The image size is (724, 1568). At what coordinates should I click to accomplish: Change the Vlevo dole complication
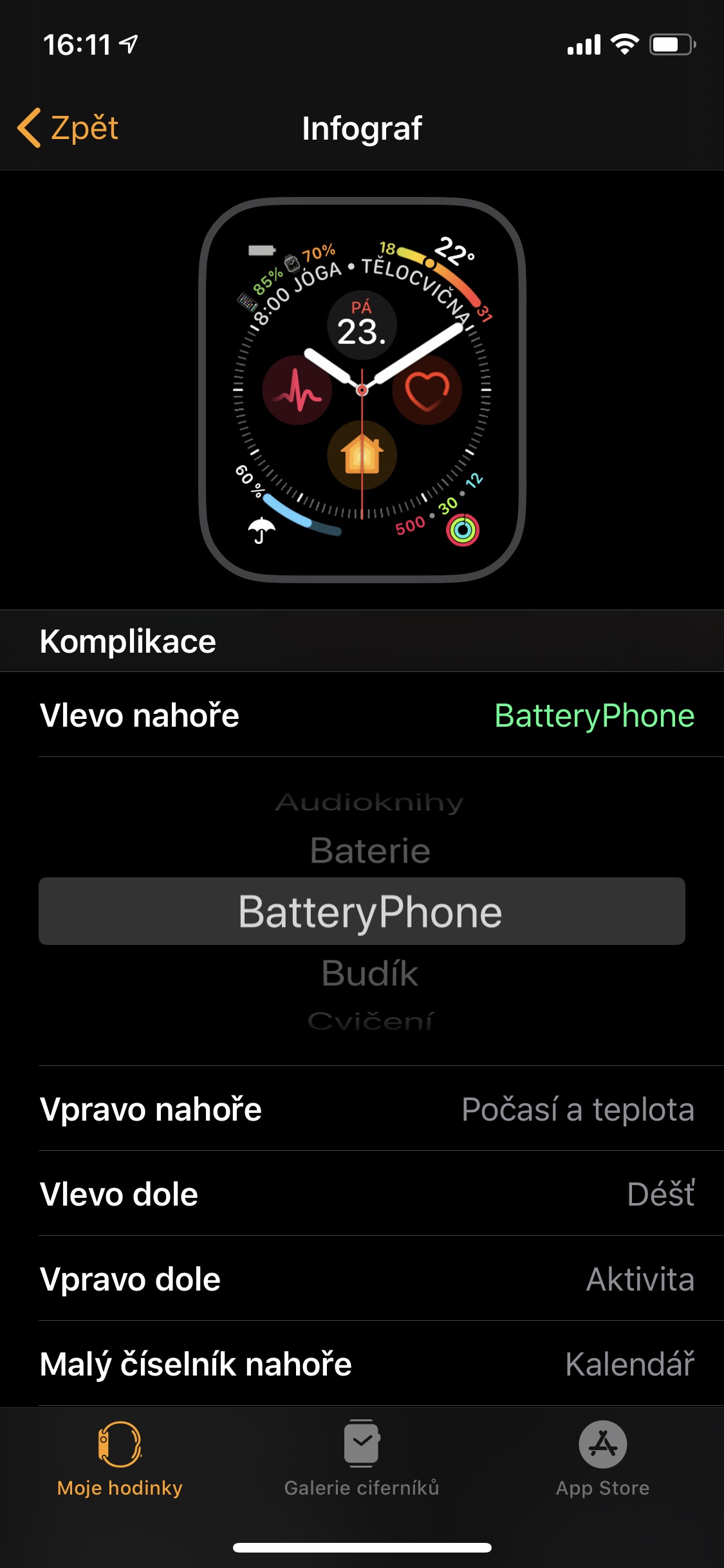[367, 1194]
